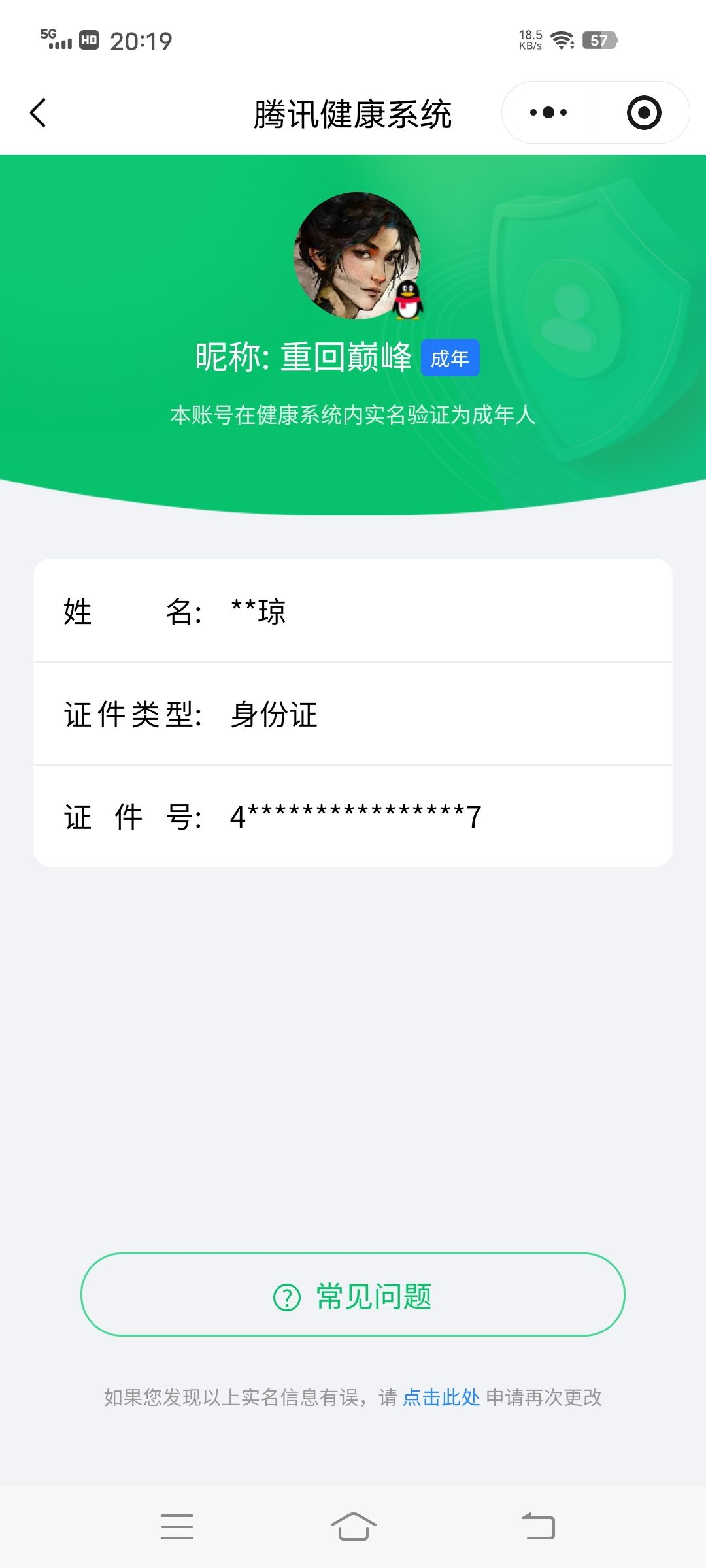Open the mini program more options menu

[546, 112]
